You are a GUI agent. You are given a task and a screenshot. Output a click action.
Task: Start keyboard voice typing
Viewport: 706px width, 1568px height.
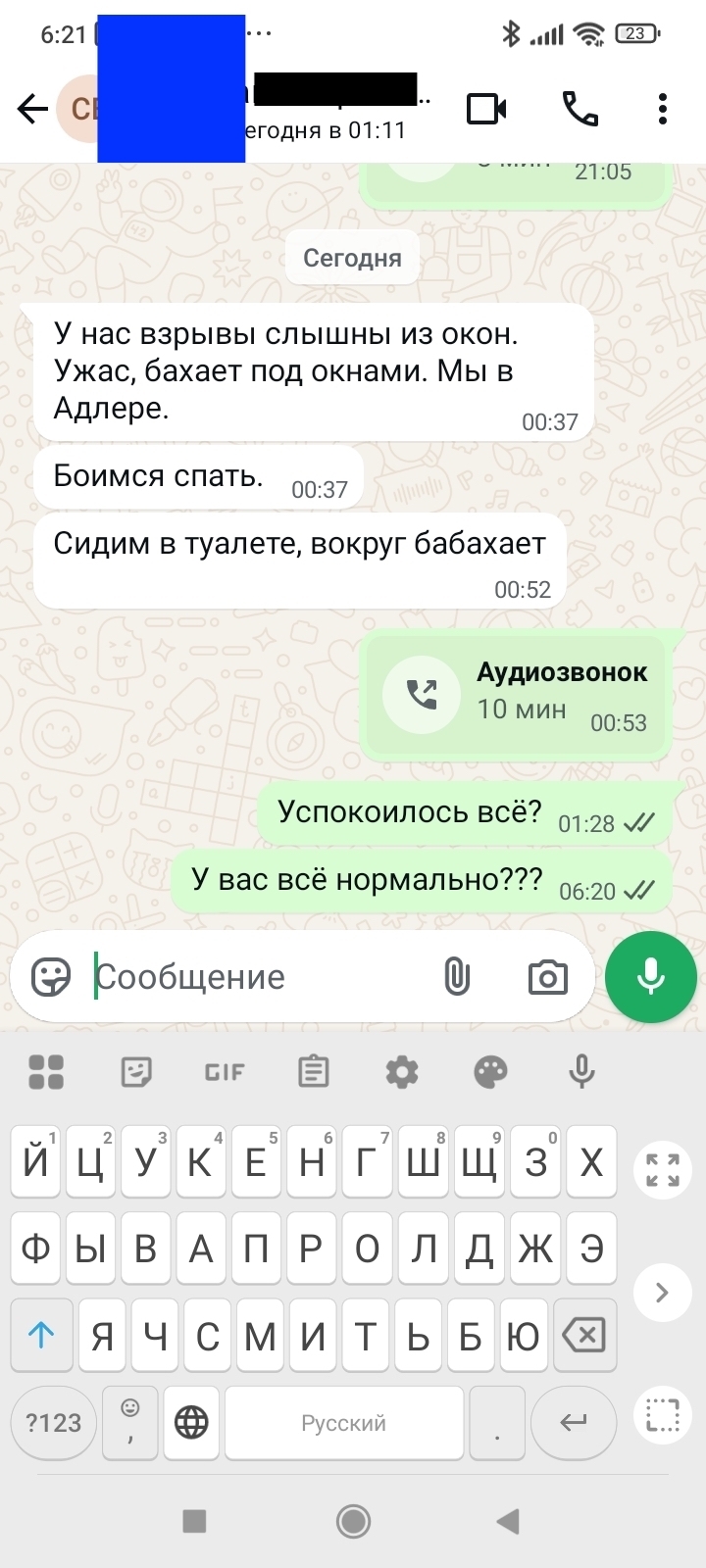click(x=581, y=1072)
